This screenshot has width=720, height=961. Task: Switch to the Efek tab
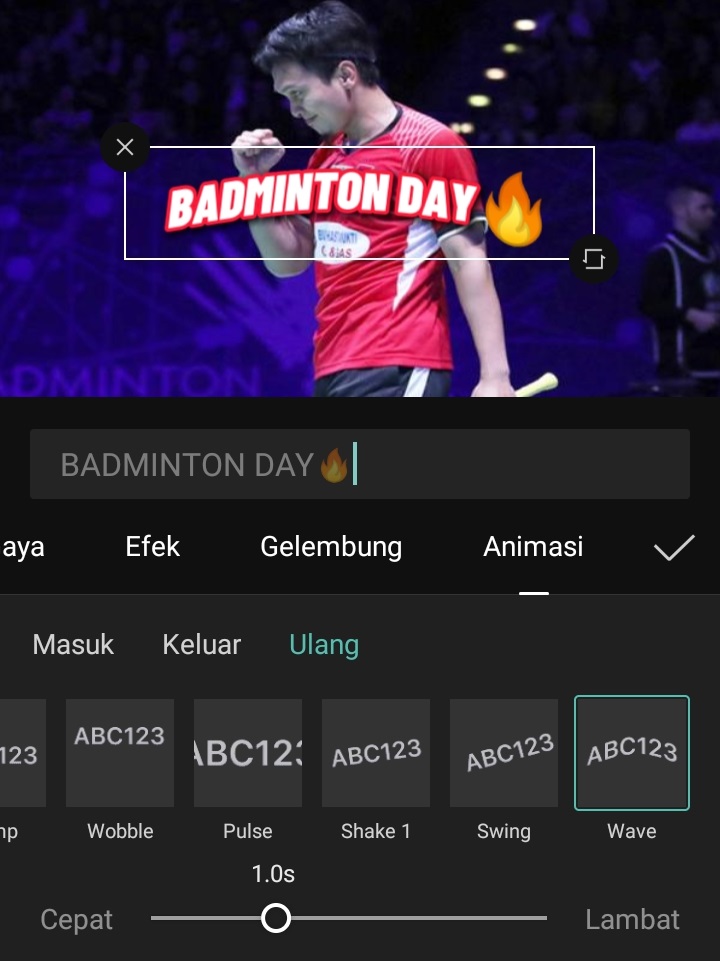coord(153,547)
